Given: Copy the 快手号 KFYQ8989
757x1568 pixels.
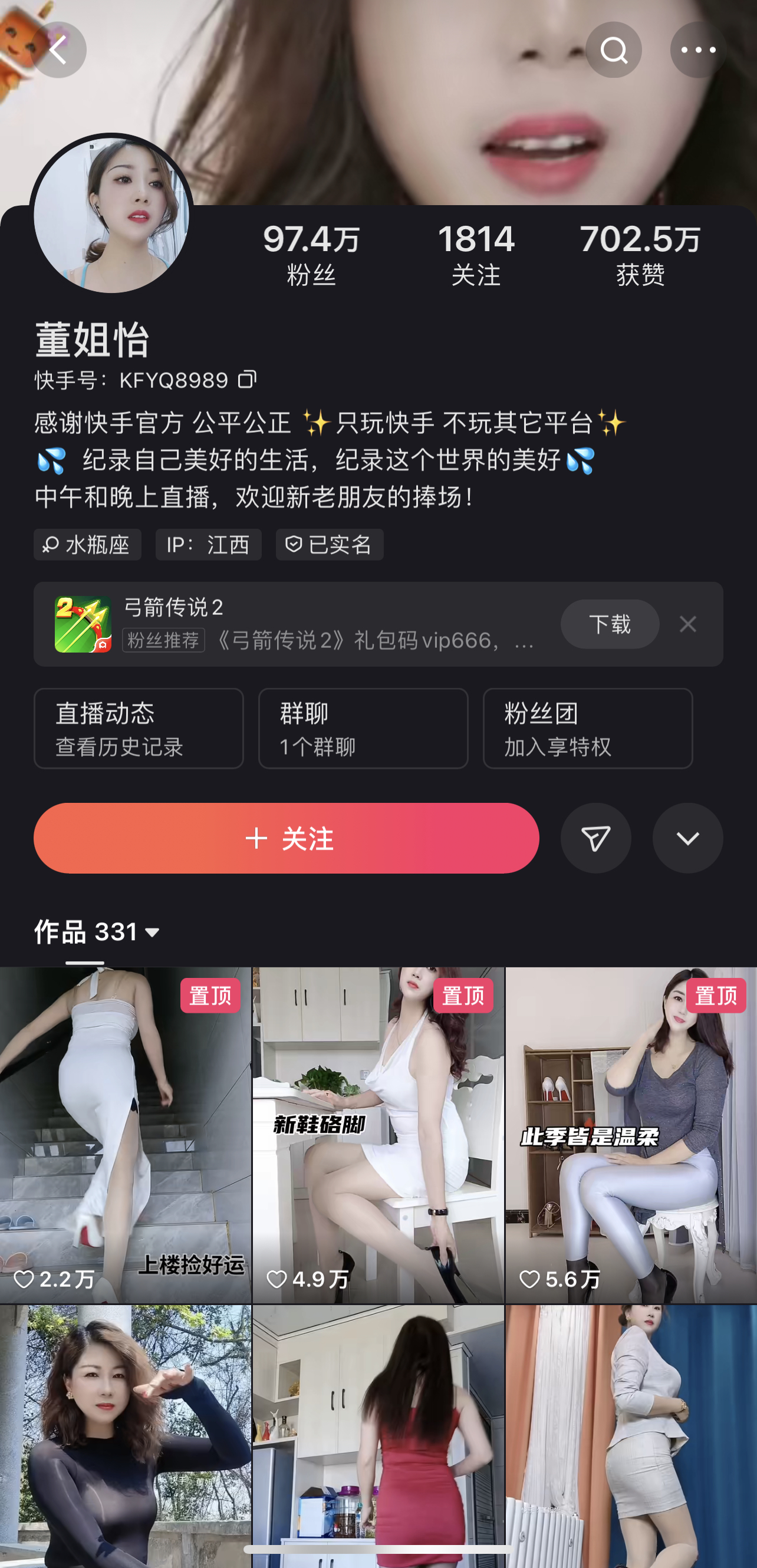Looking at the screenshot, I should coord(247,379).
